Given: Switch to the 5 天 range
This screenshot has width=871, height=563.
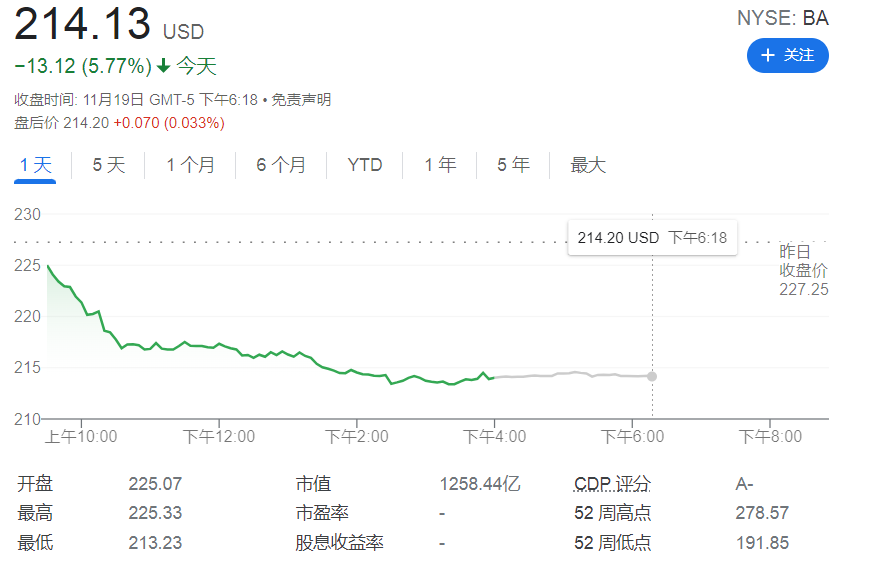Looking at the screenshot, I should 109,165.
